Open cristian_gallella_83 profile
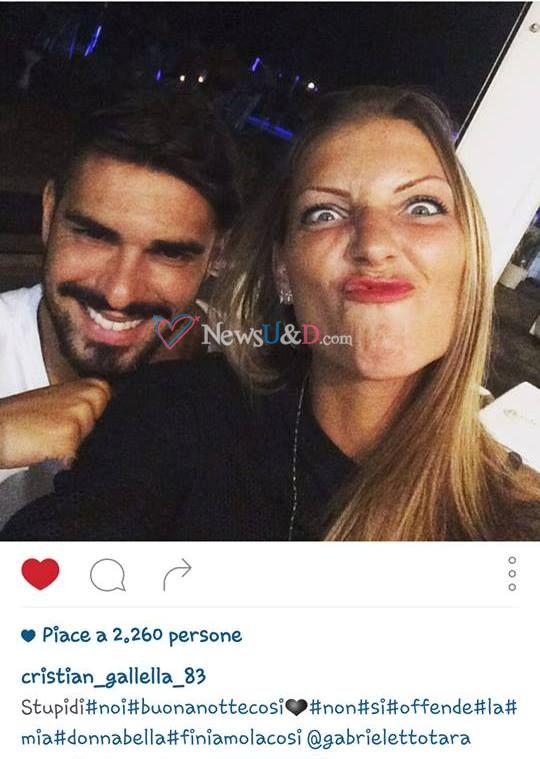This screenshot has width=540, height=759. [x=114, y=677]
